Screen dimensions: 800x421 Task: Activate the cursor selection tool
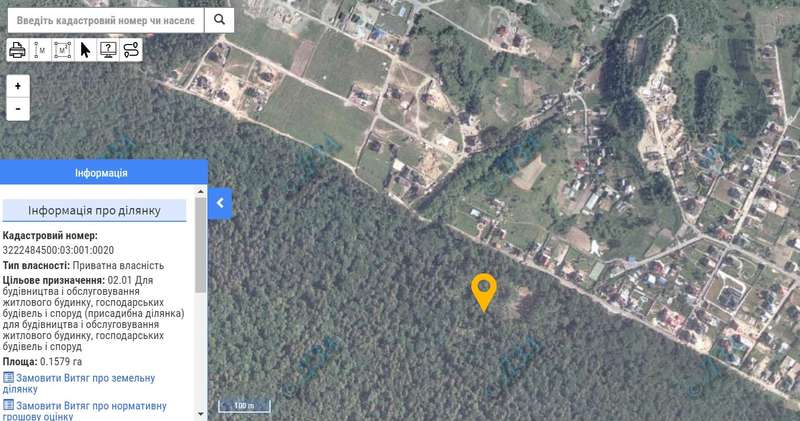coord(85,50)
